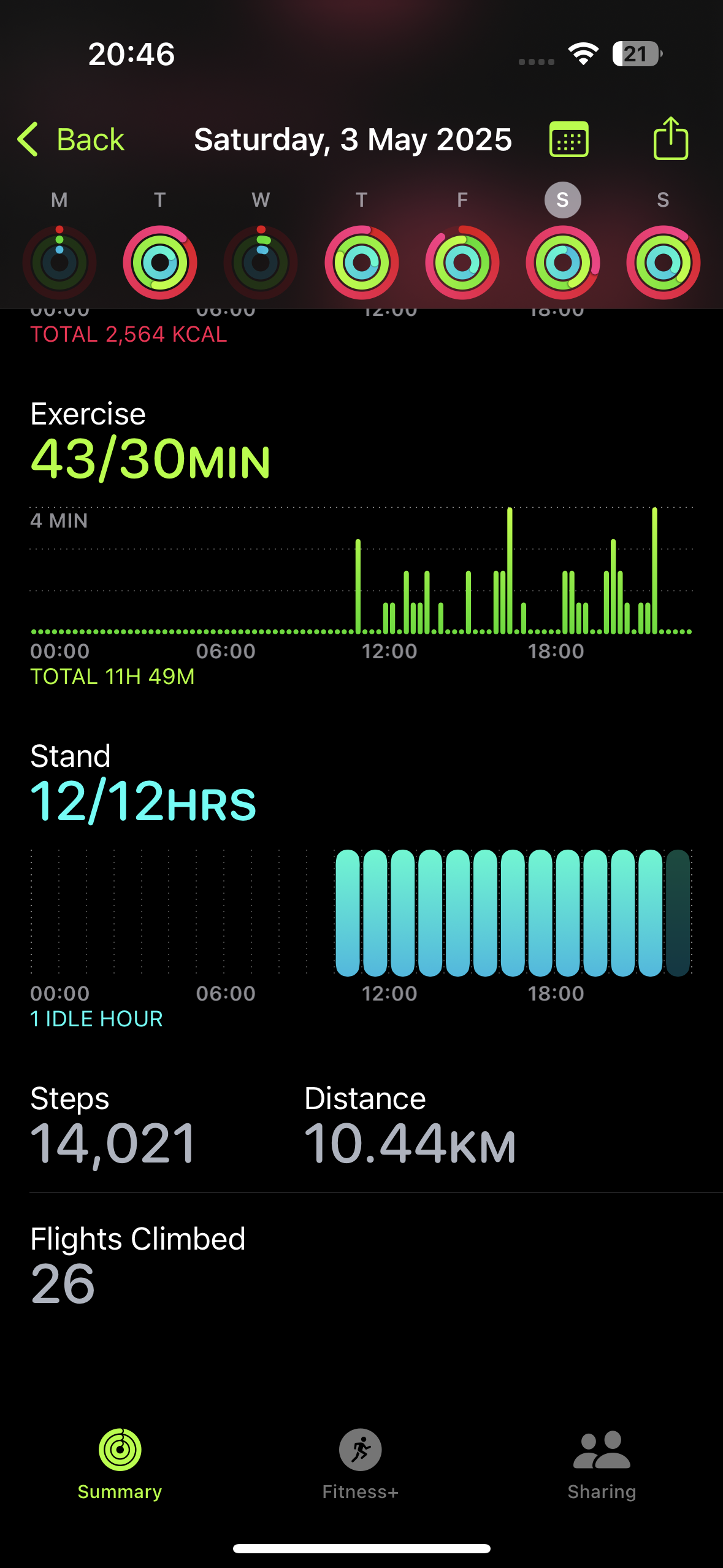Select Sunday's activity rings

coord(664,263)
